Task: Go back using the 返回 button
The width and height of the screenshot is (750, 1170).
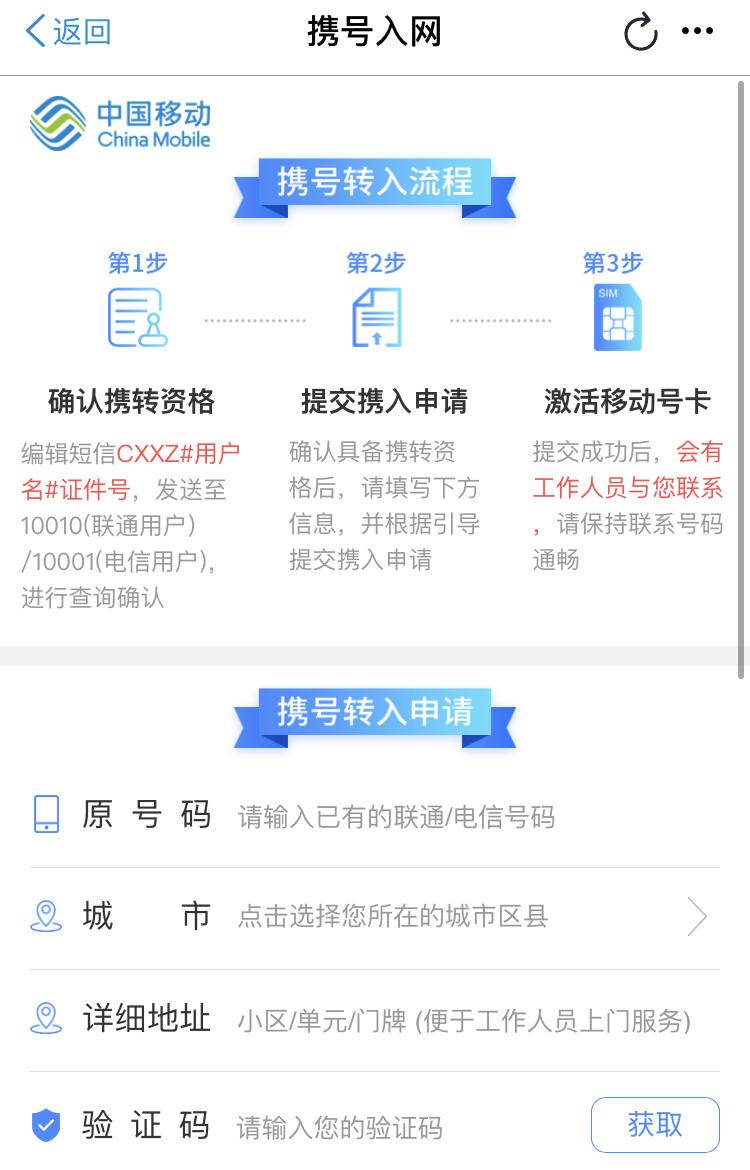Action: (x=68, y=32)
